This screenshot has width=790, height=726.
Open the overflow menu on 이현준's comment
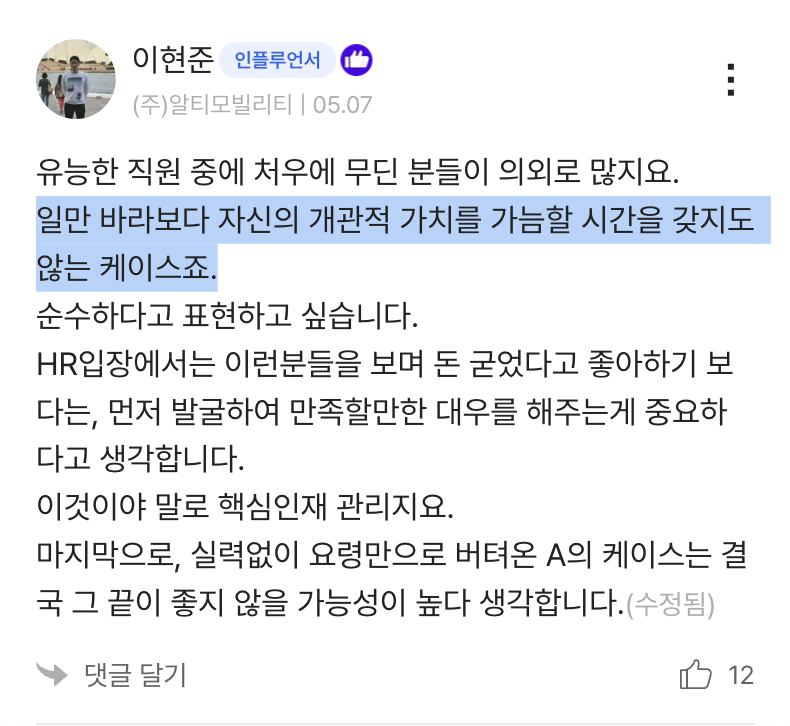pos(731,80)
